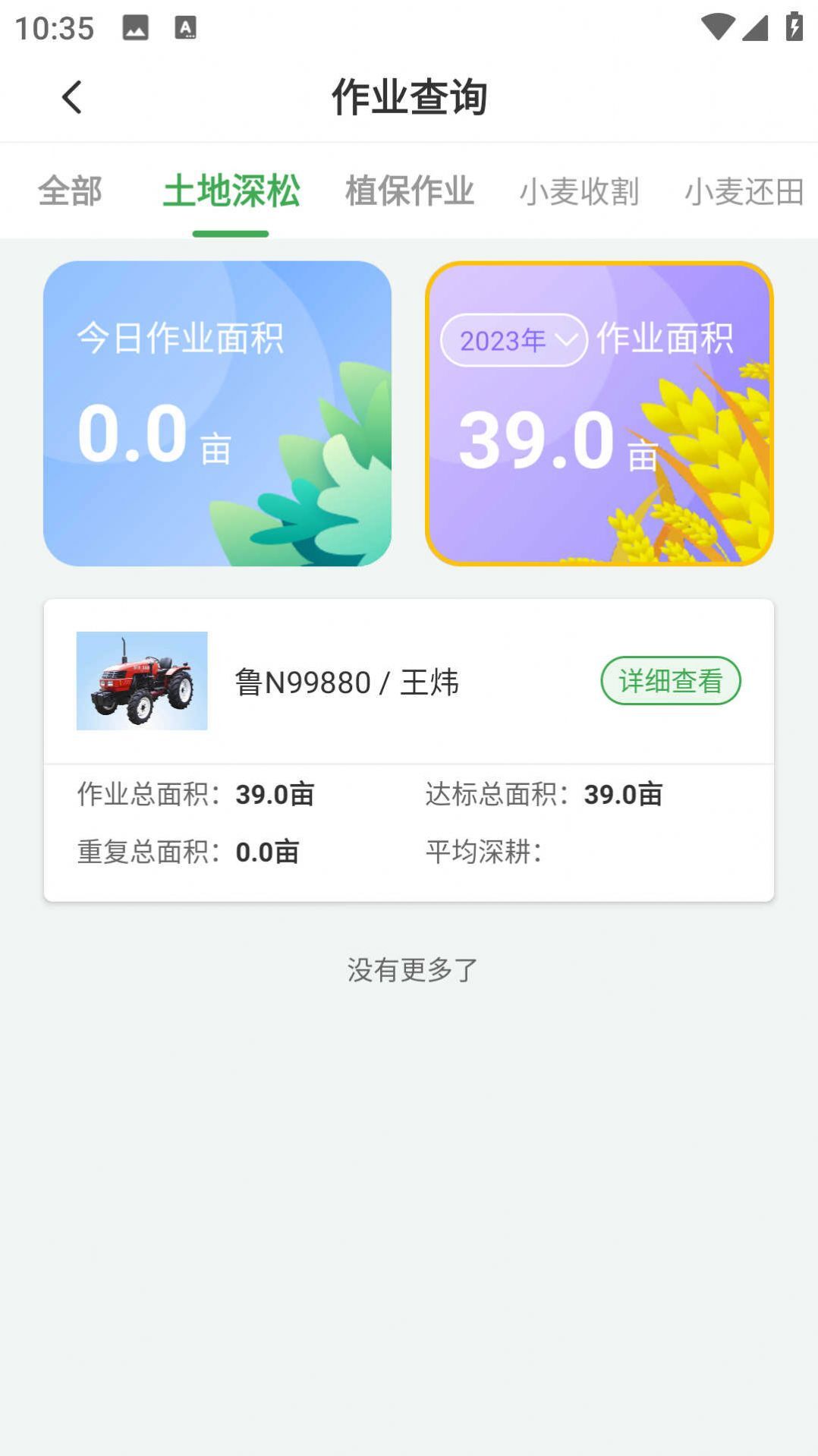This screenshot has height=1456, width=818.
Task: Click the tractor thumbnail image
Action: [141, 681]
